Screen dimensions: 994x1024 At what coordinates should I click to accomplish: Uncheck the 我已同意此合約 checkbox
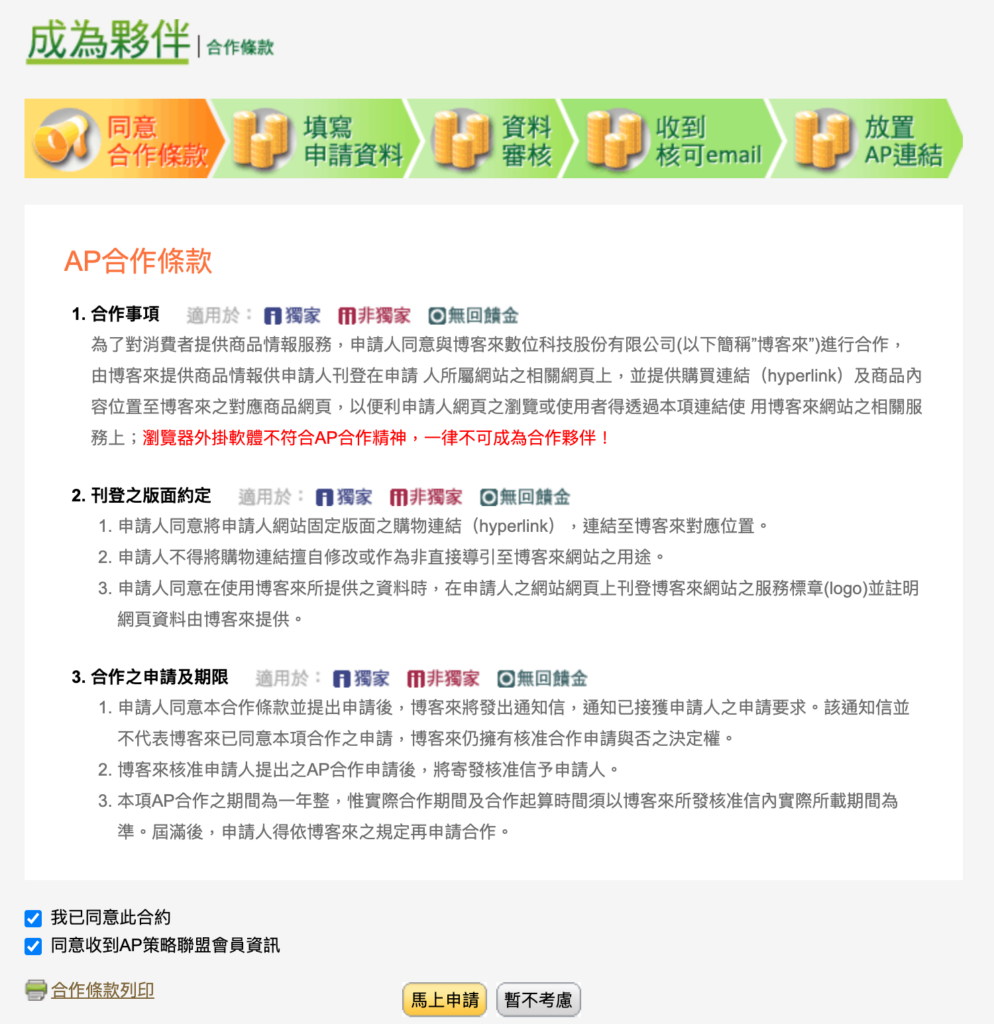point(33,918)
